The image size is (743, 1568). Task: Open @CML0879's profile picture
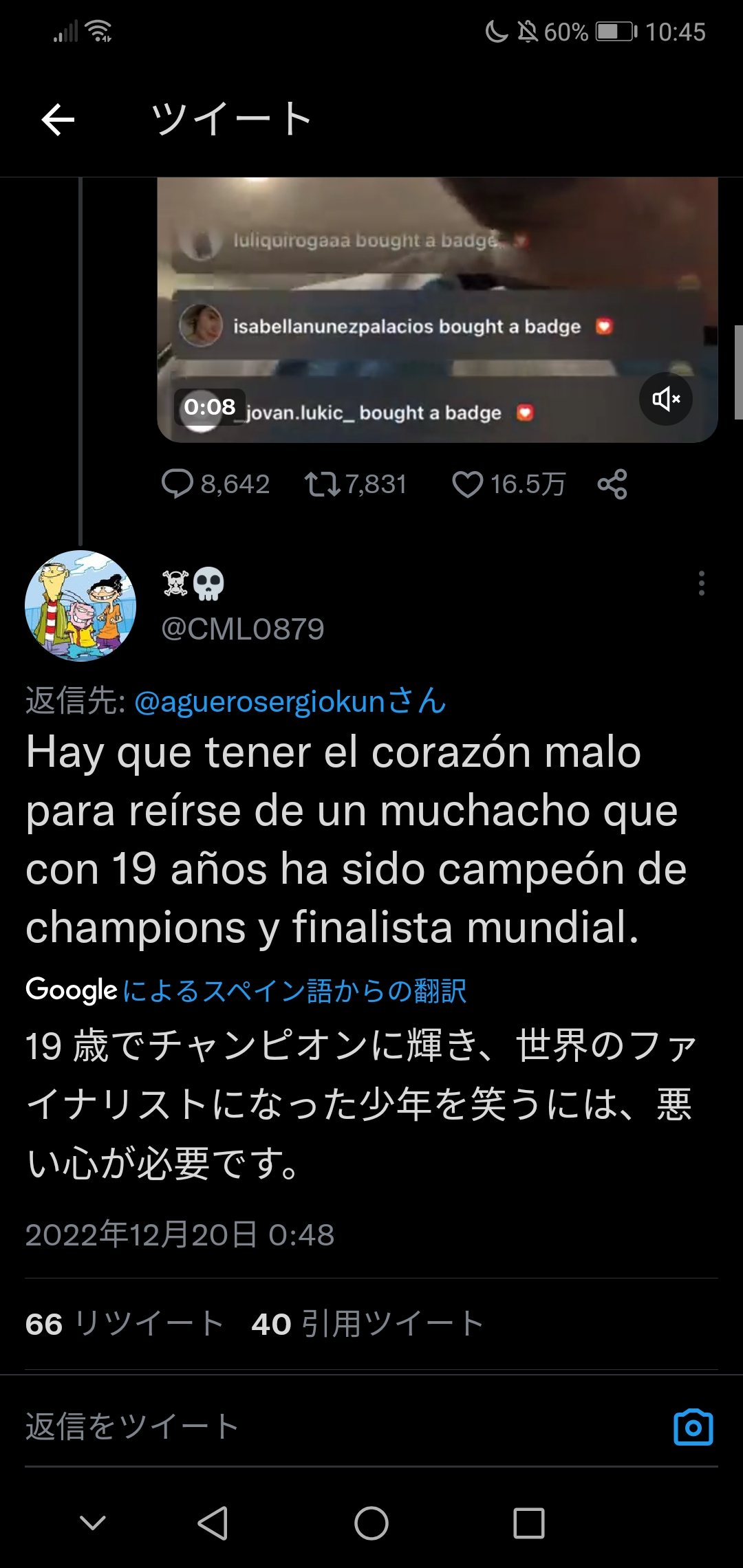coord(80,606)
